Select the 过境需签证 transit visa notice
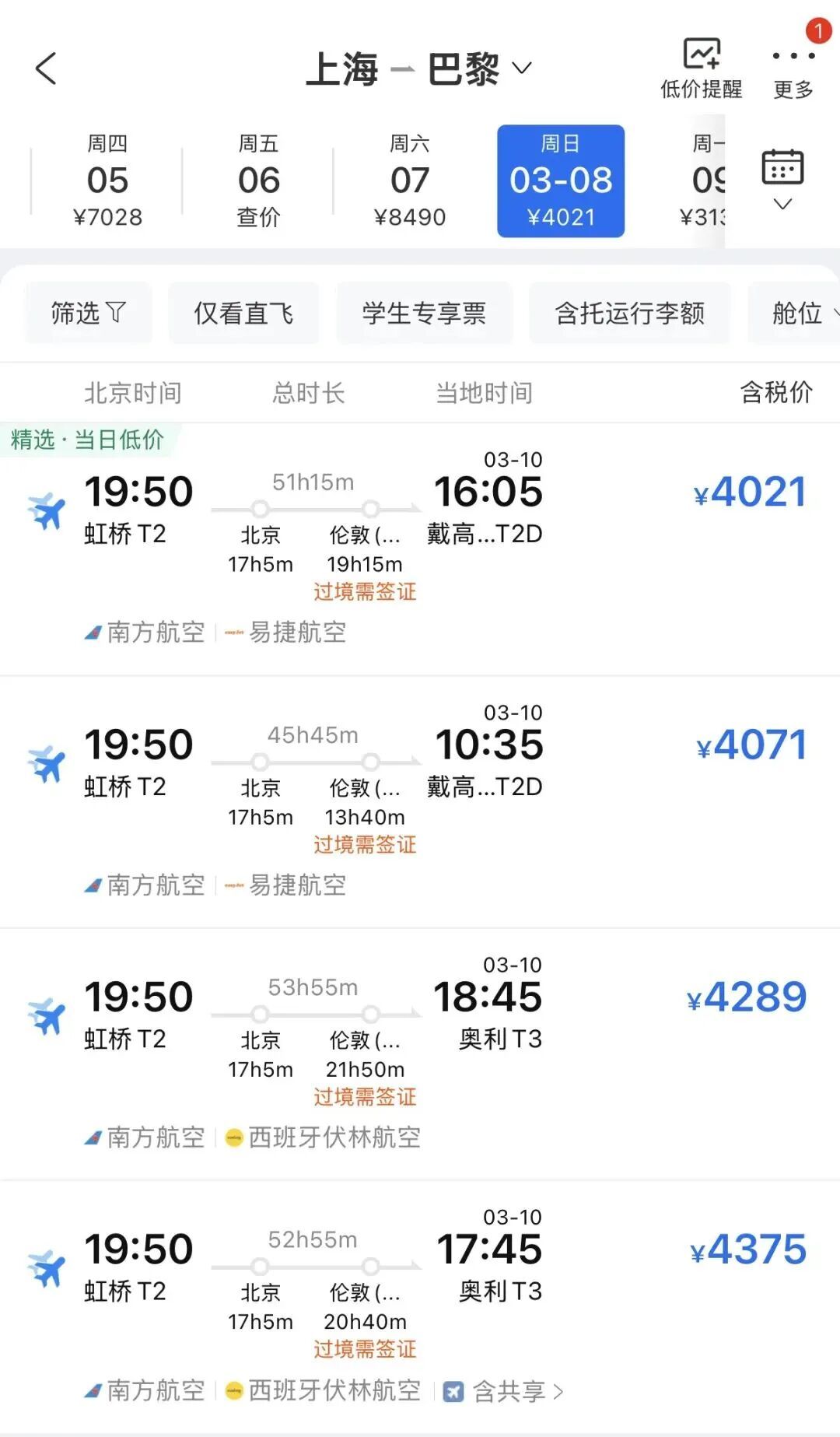The image size is (840, 1437). (364, 592)
